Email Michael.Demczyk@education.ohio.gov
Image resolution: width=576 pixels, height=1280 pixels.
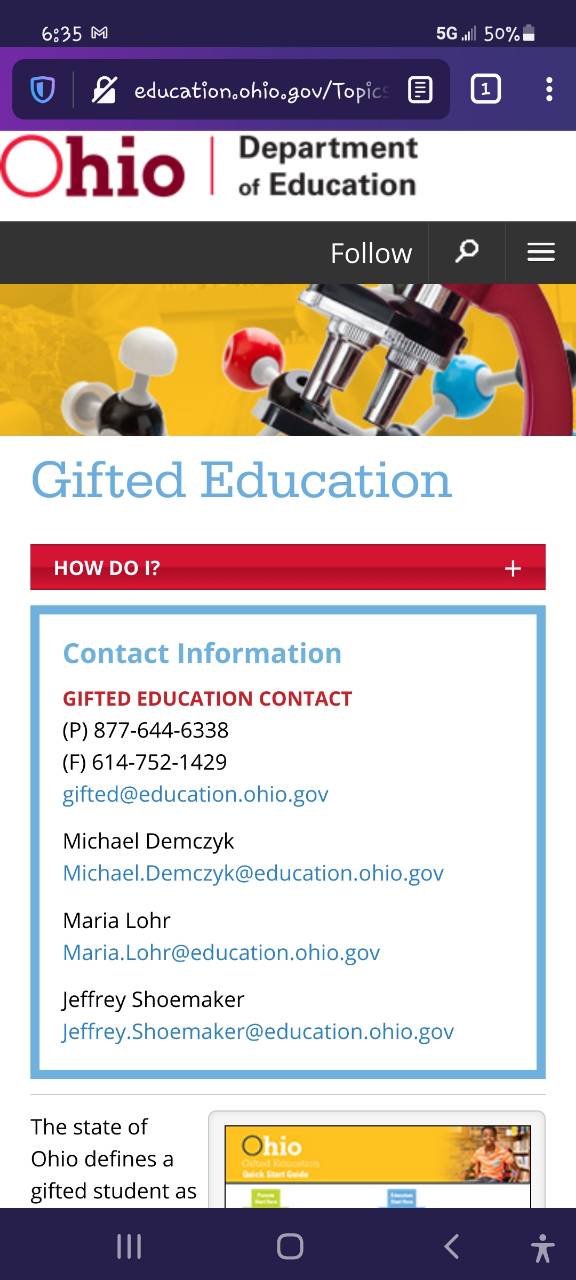tap(253, 873)
